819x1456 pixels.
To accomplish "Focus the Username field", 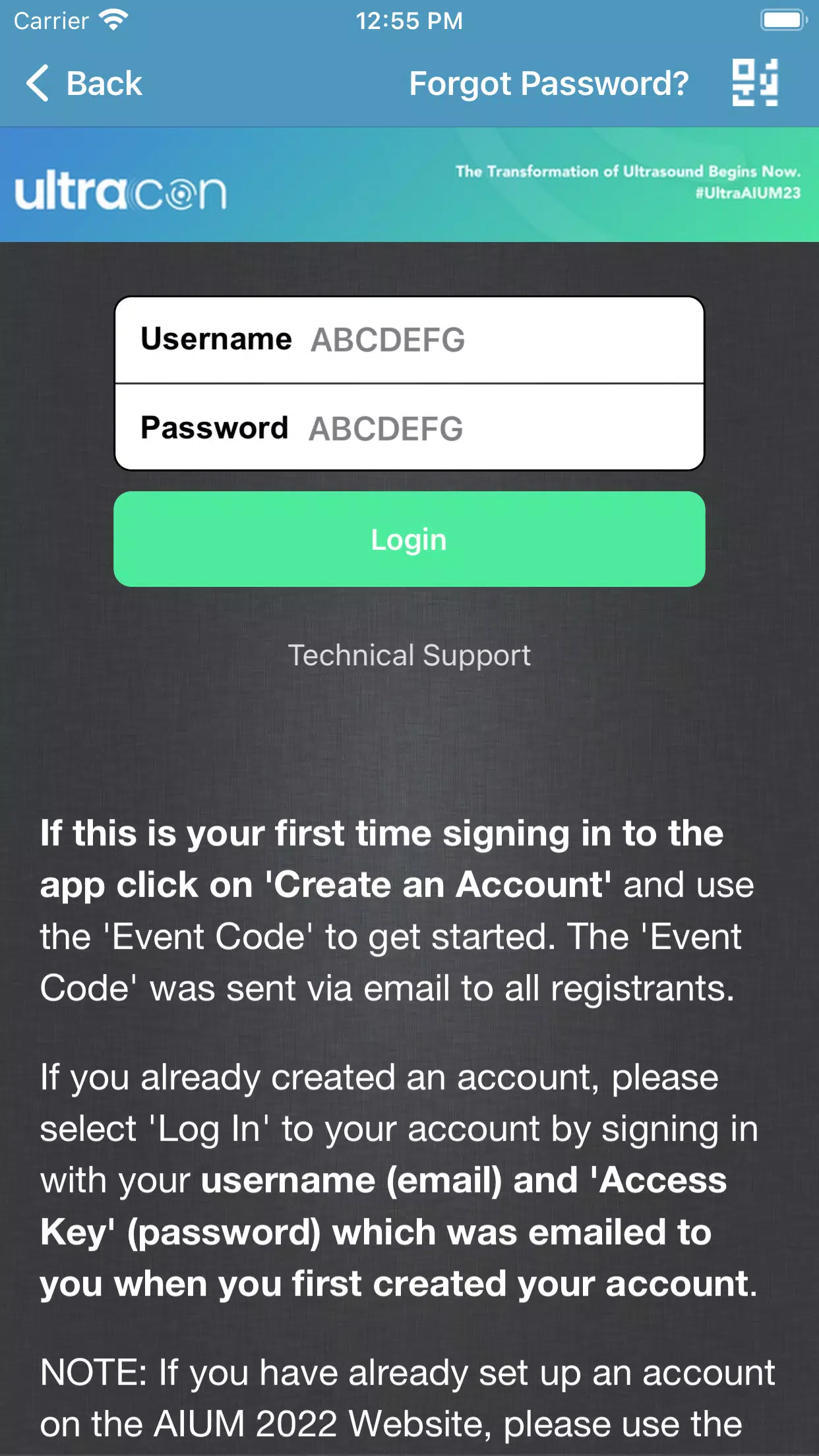I will point(409,340).
